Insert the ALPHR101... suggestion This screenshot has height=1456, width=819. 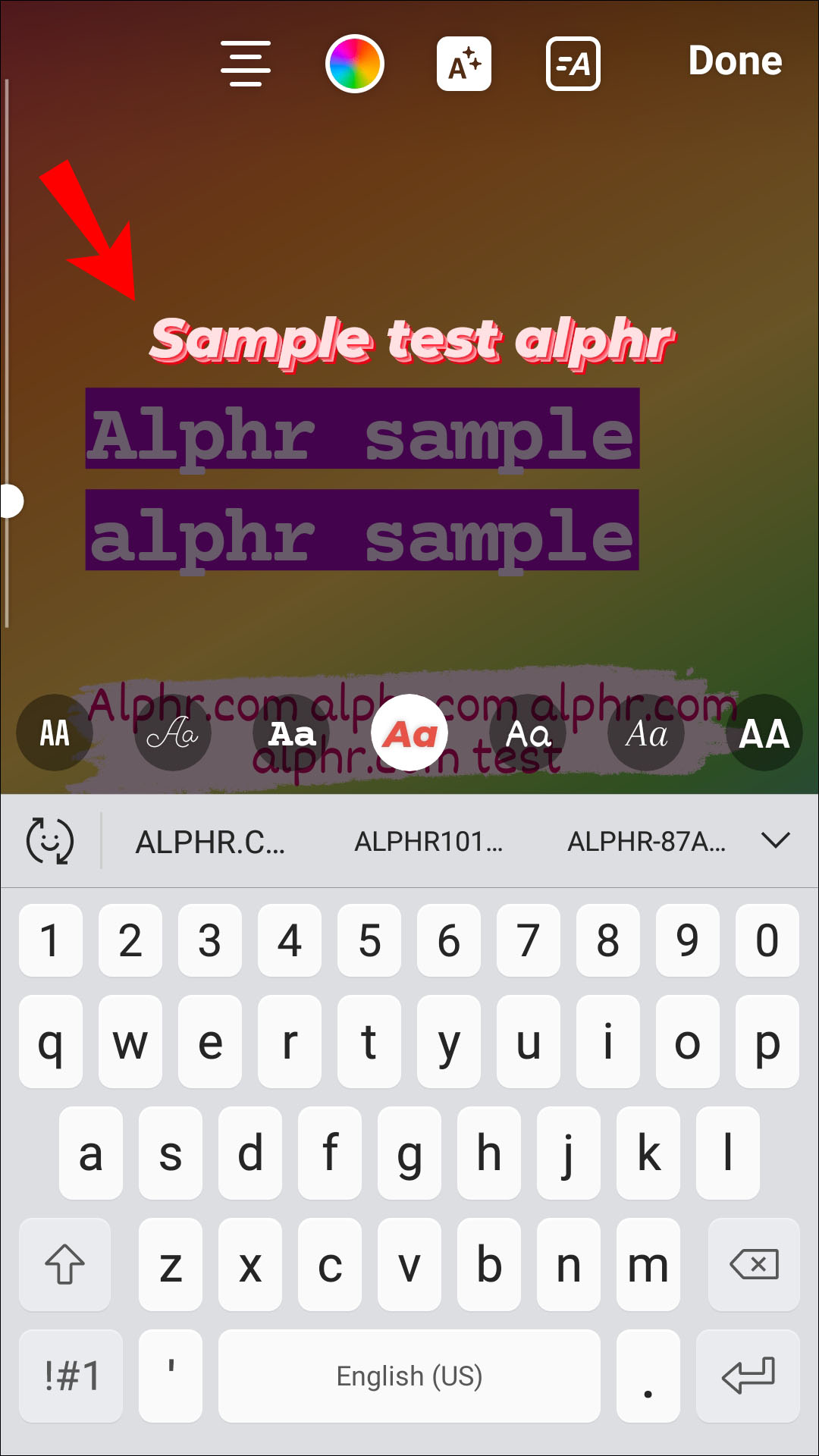(x=428, y=842)
